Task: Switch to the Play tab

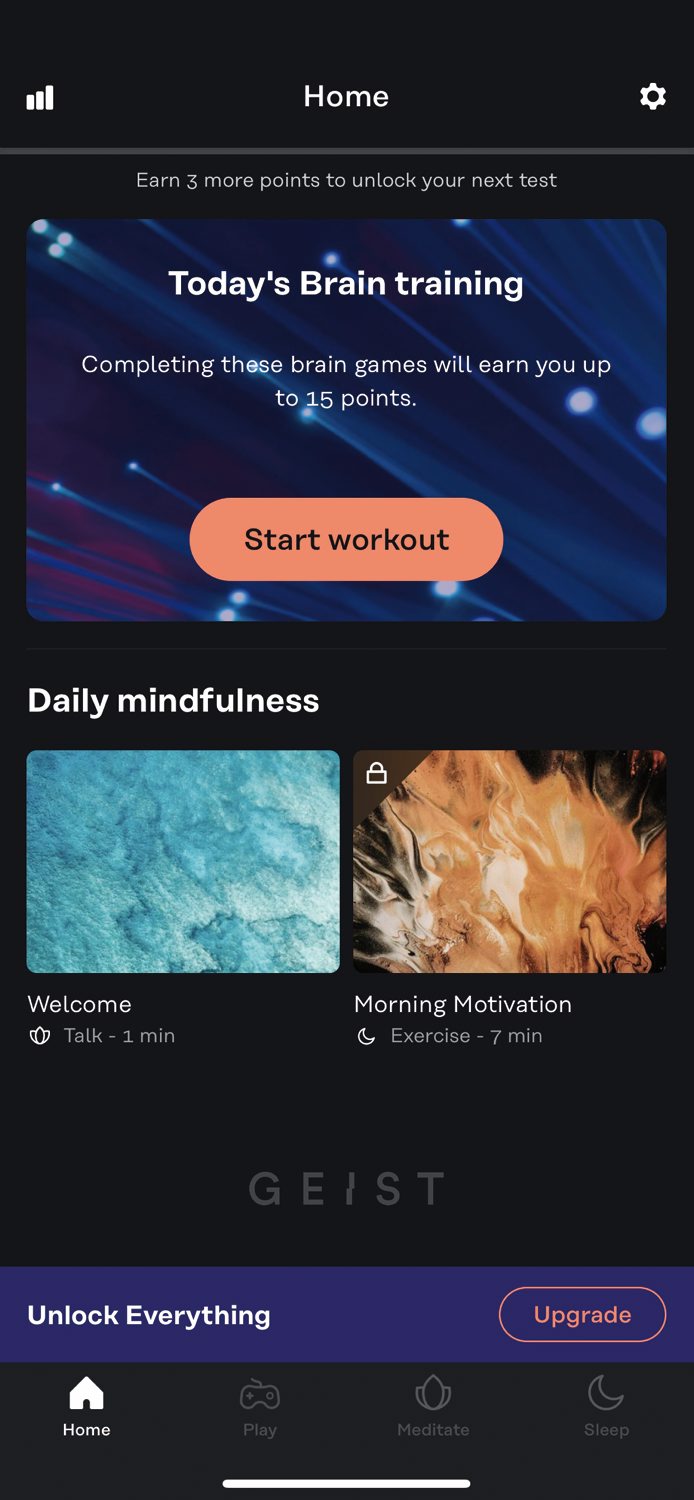Action: pos(260,1407)
